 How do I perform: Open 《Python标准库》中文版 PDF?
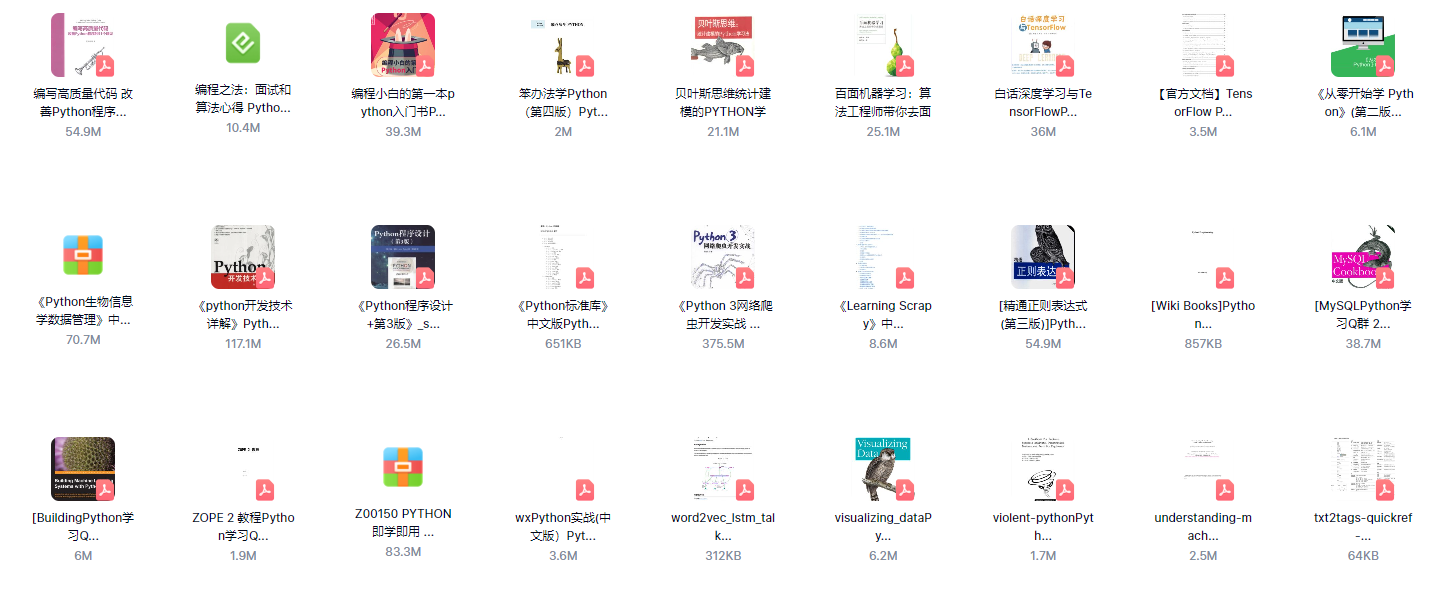[x=563, y=257]
